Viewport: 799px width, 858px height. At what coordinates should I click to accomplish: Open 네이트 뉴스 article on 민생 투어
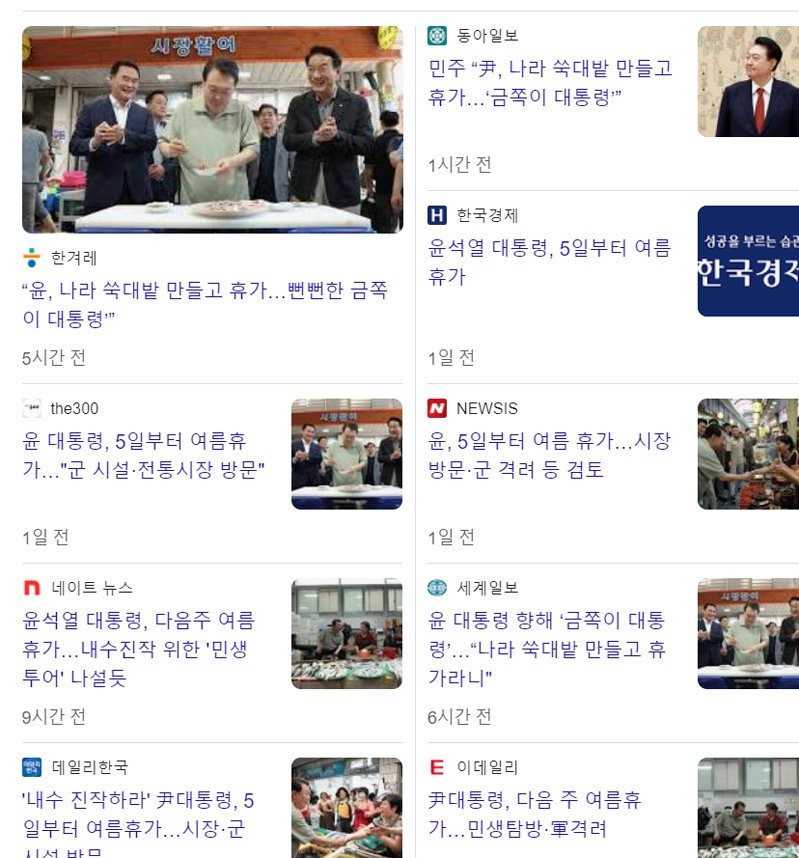coord(138,649)
